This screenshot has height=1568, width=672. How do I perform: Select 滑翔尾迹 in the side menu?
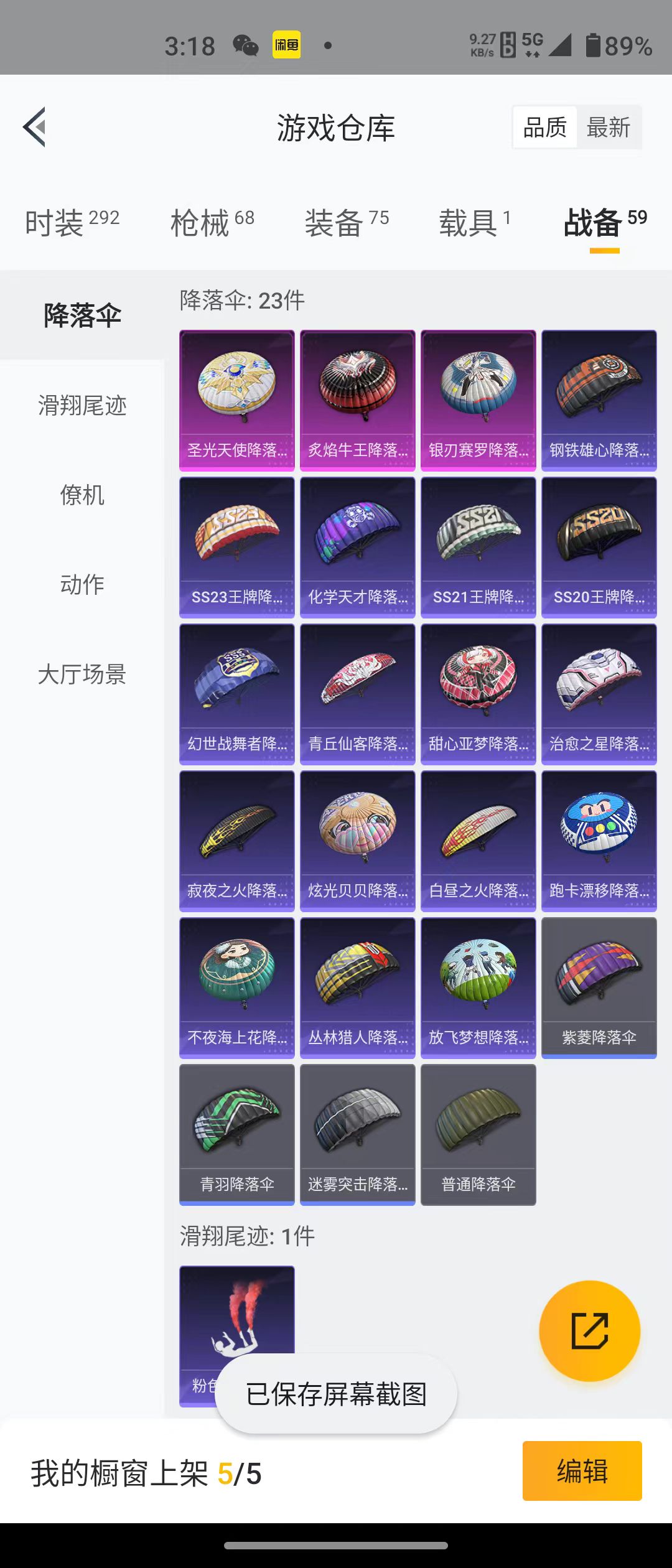click(82, 406)
